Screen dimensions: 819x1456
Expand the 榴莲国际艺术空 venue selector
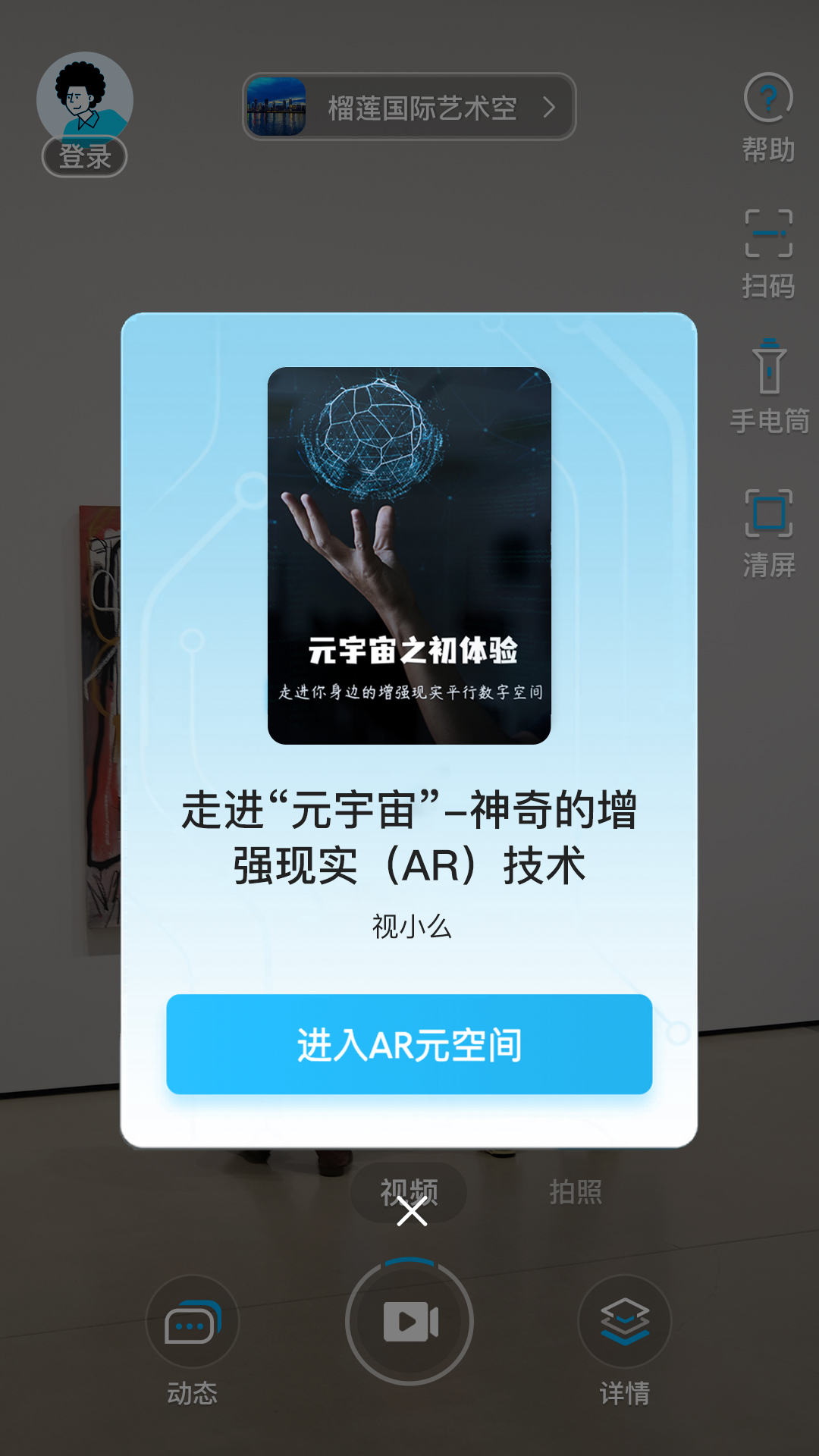coord(409,108)
